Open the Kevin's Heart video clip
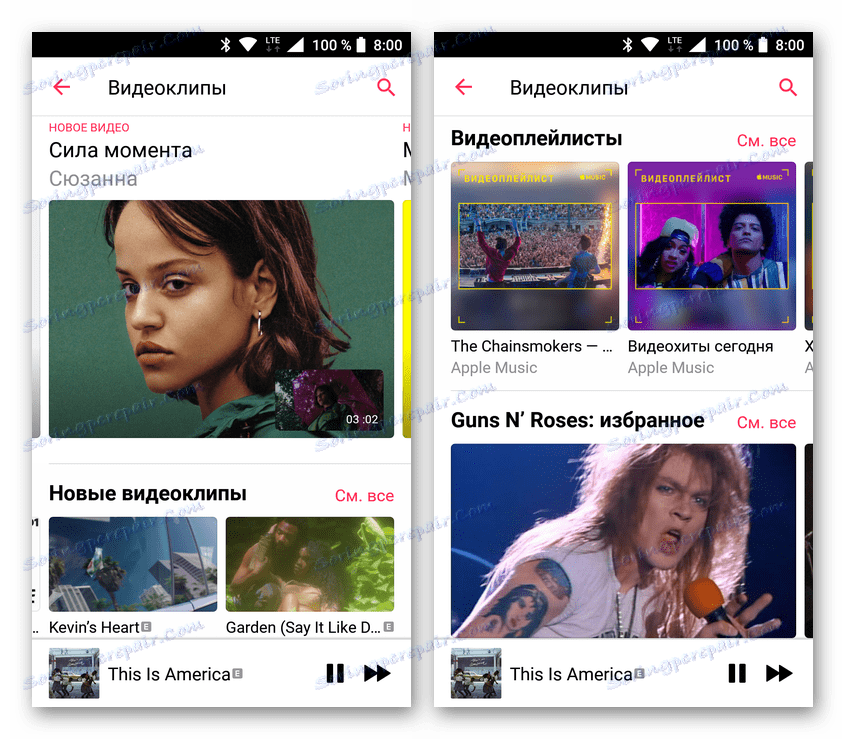This screenshot has width=851, height=739. pyautogui.click(x=133, y=564)
